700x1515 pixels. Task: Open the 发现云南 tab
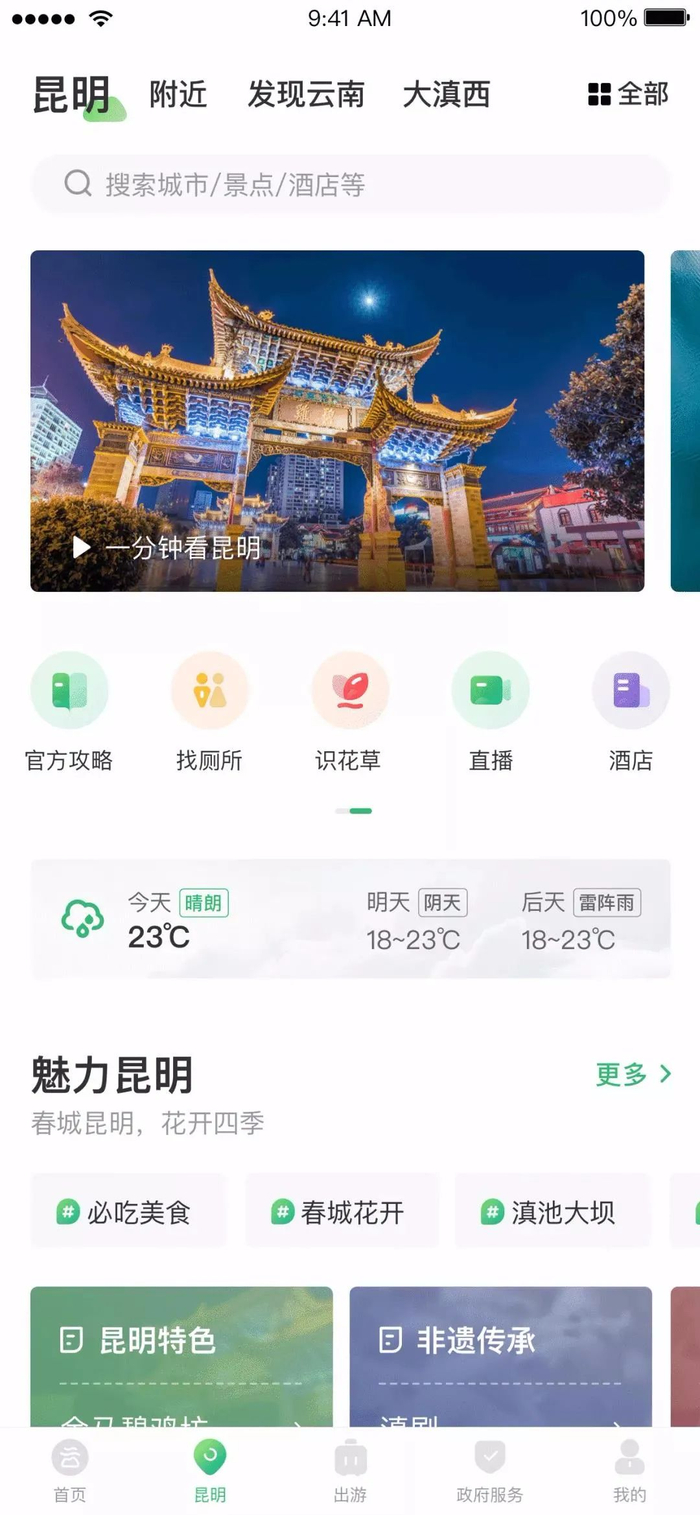point(306,95)
